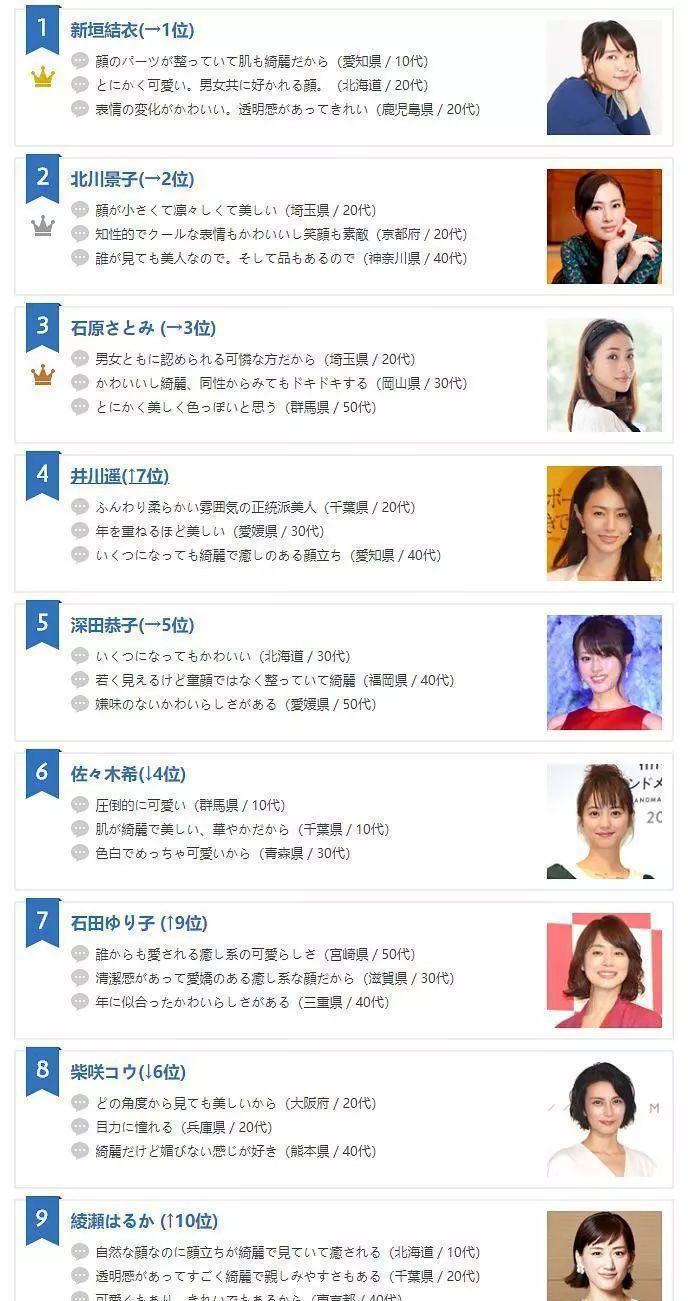Open the photo thumbnail next to 石田ゆり子

coord(604,970)
